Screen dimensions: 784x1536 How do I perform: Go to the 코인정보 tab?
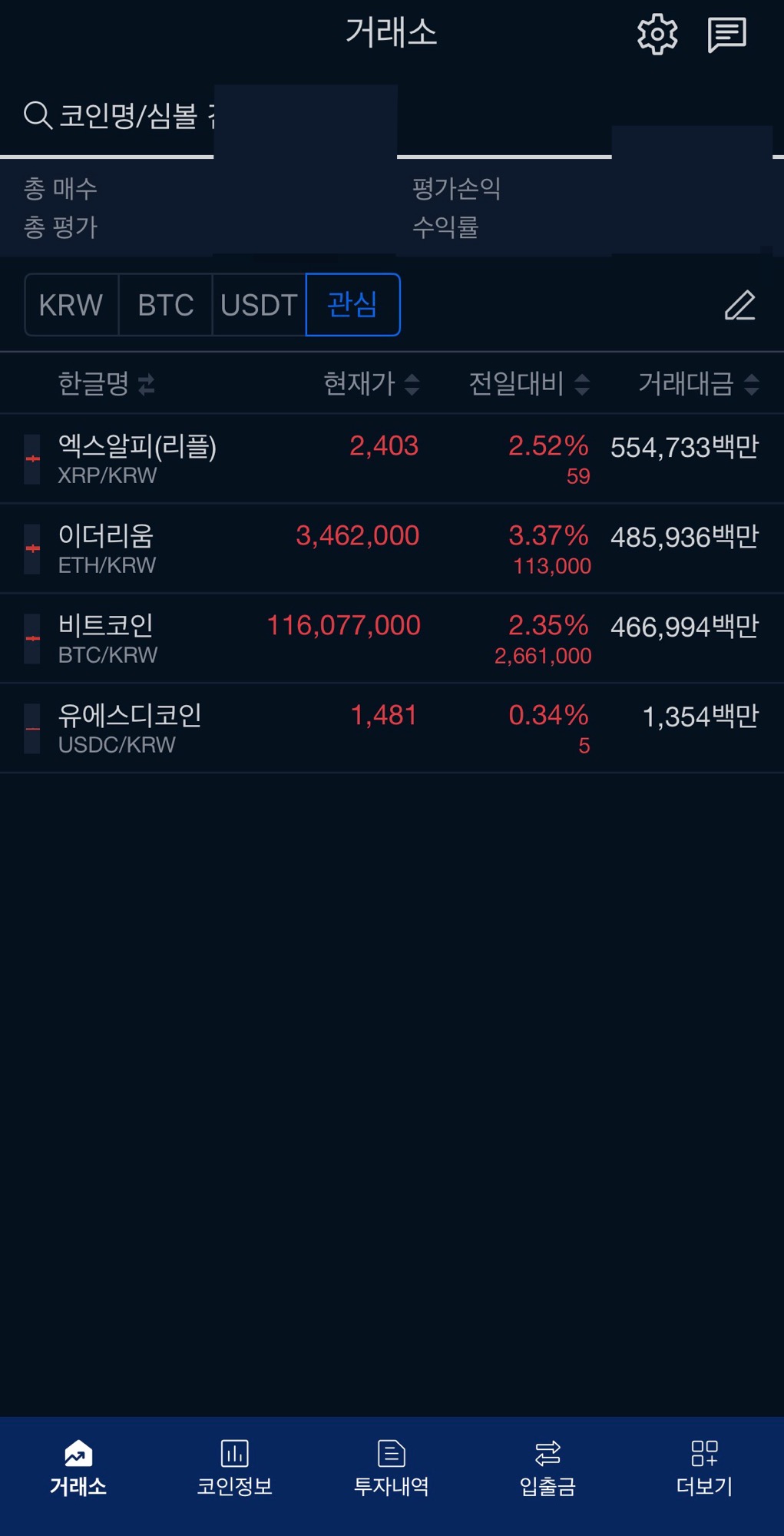pos(235,1468)
